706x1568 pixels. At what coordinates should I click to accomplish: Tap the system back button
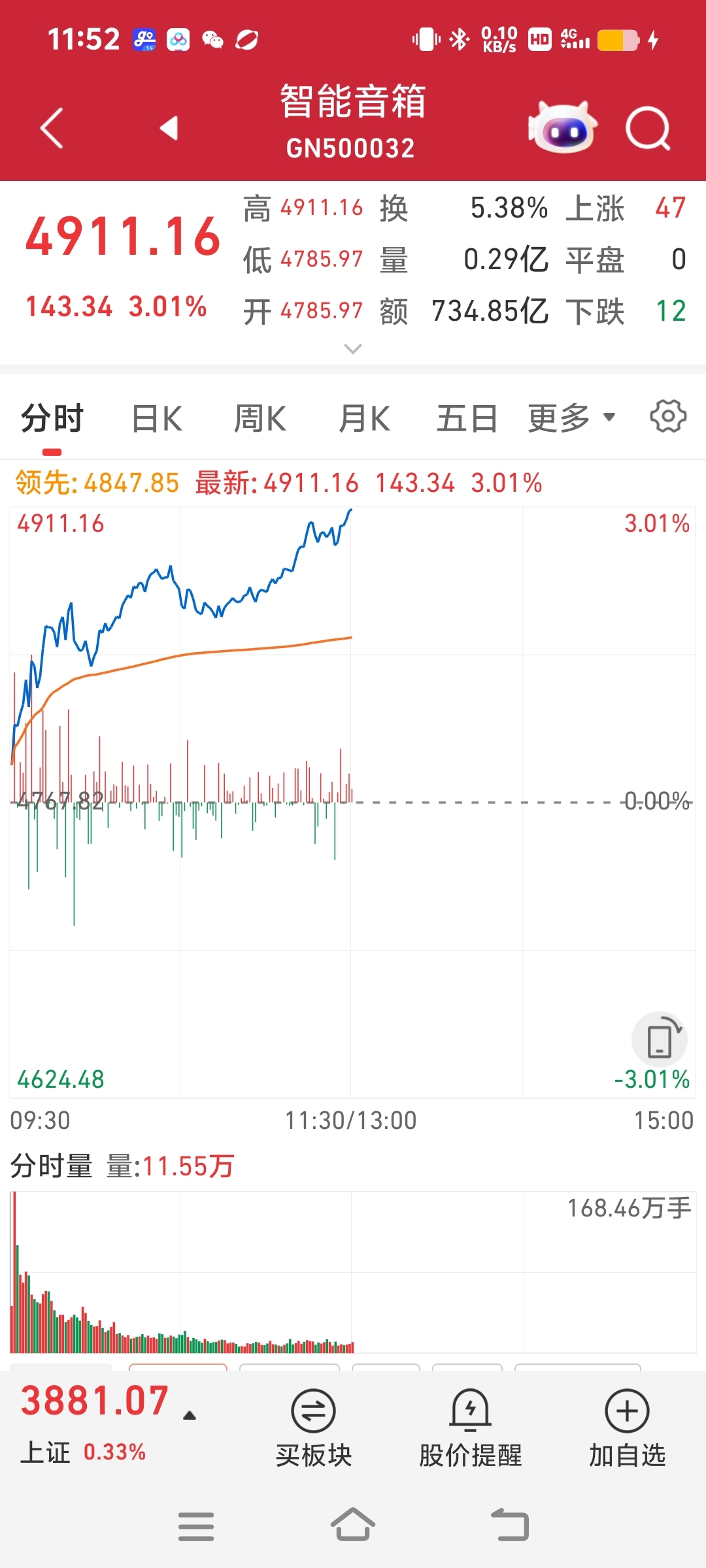[510, 1525]
